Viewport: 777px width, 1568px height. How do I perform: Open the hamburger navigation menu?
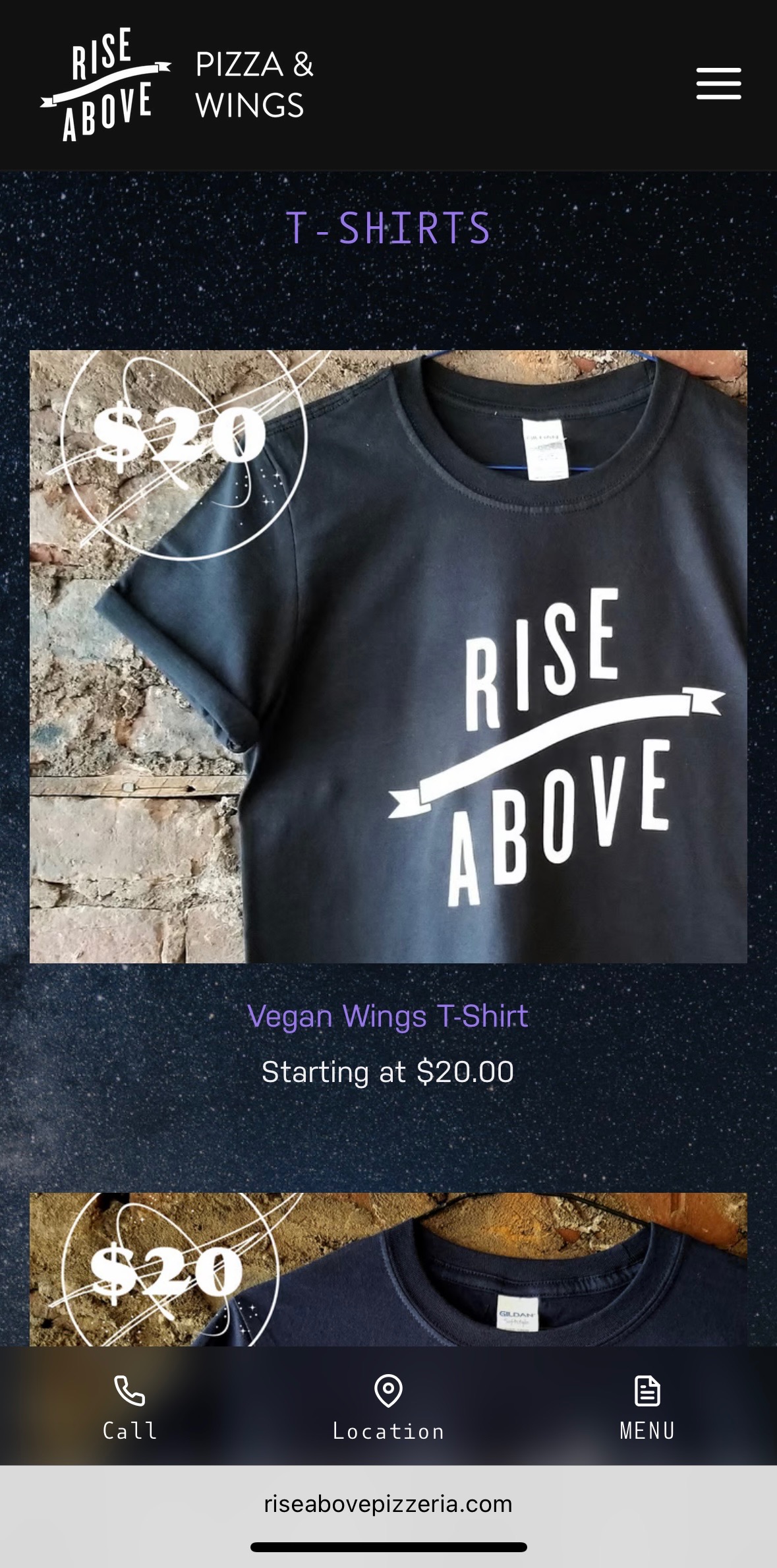(718, 84)
